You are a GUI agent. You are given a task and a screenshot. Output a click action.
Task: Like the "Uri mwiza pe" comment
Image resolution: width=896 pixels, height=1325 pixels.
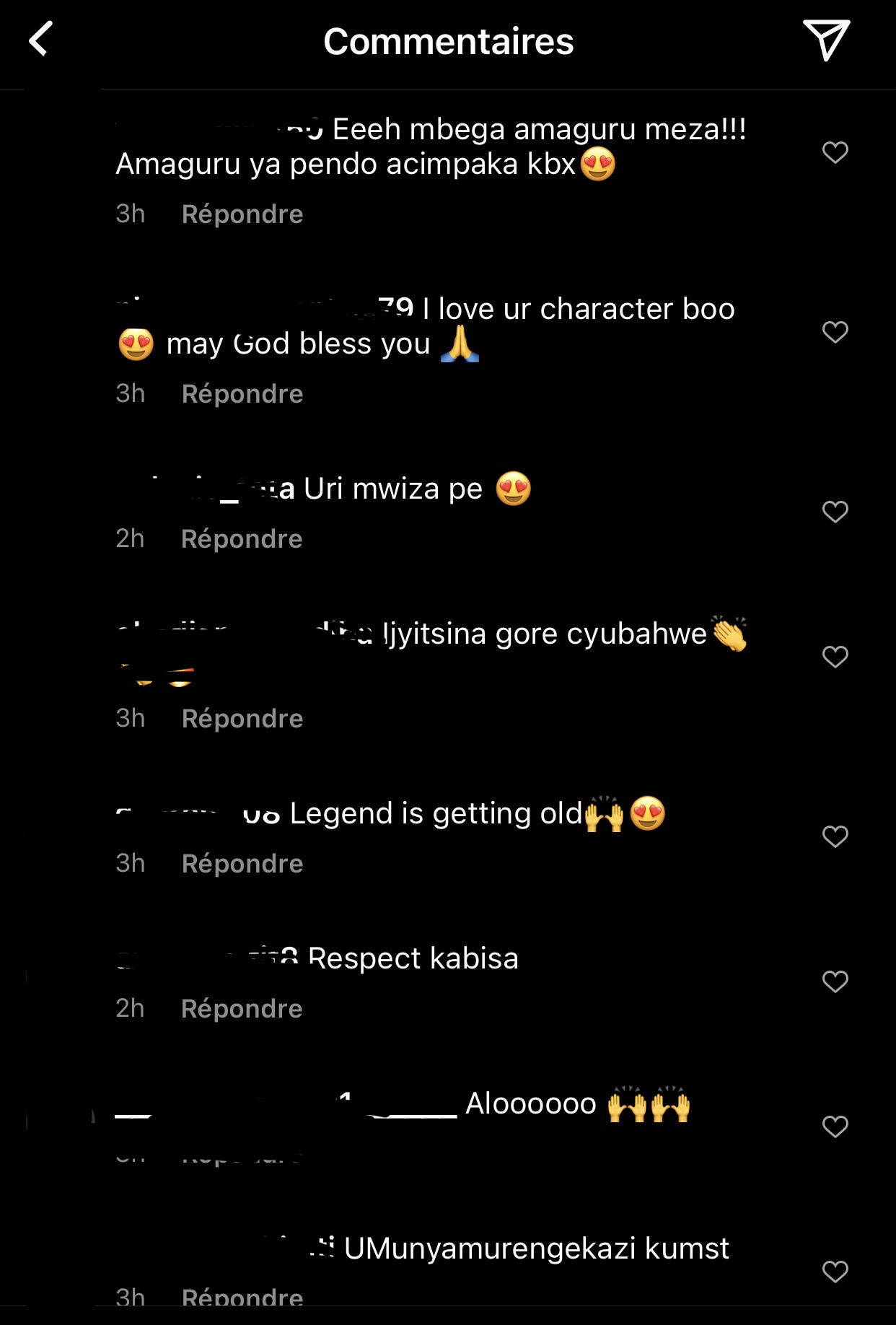(835, 512)
